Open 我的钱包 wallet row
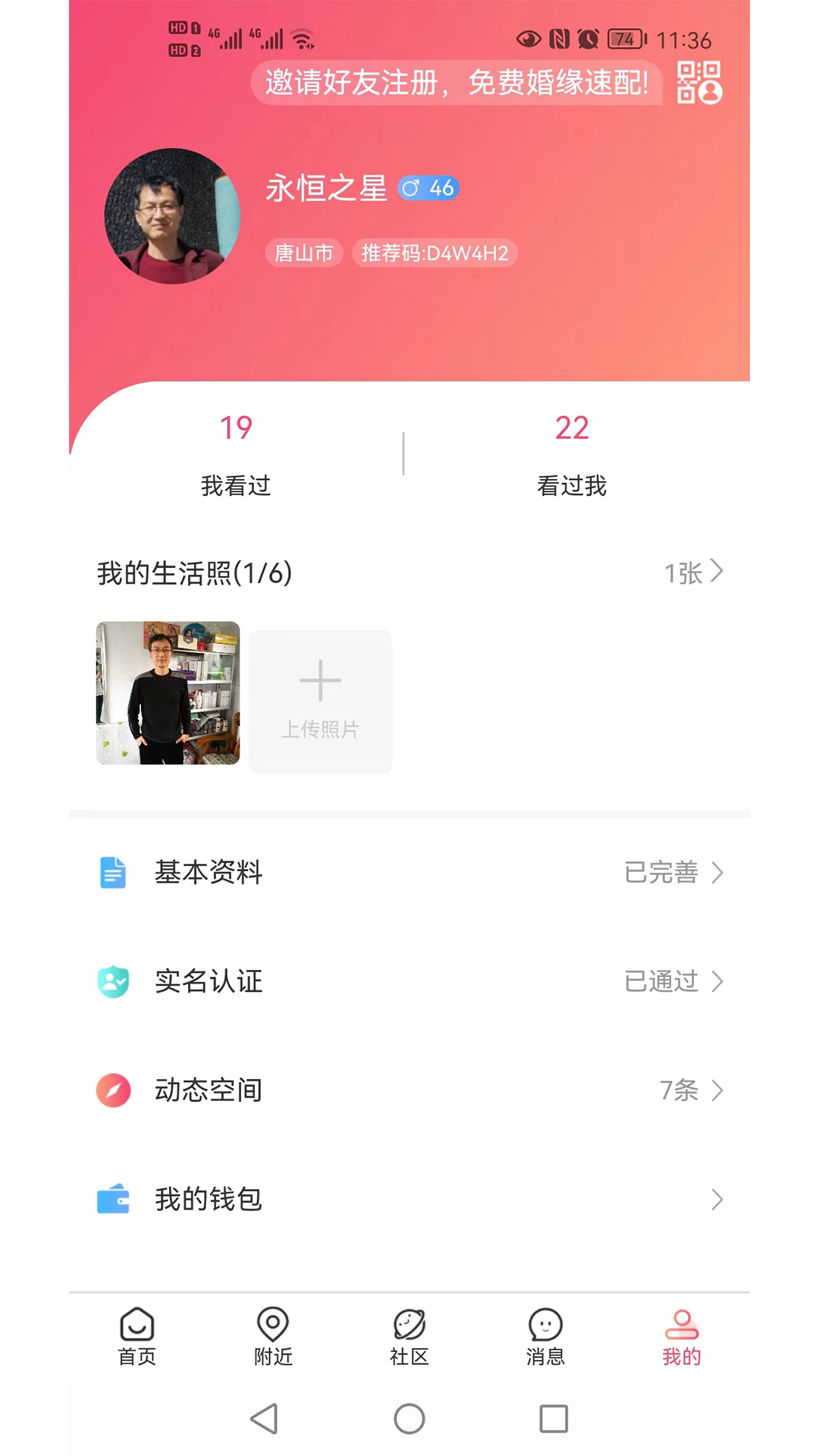819x1456 pixels. (x=409, y=1200)
